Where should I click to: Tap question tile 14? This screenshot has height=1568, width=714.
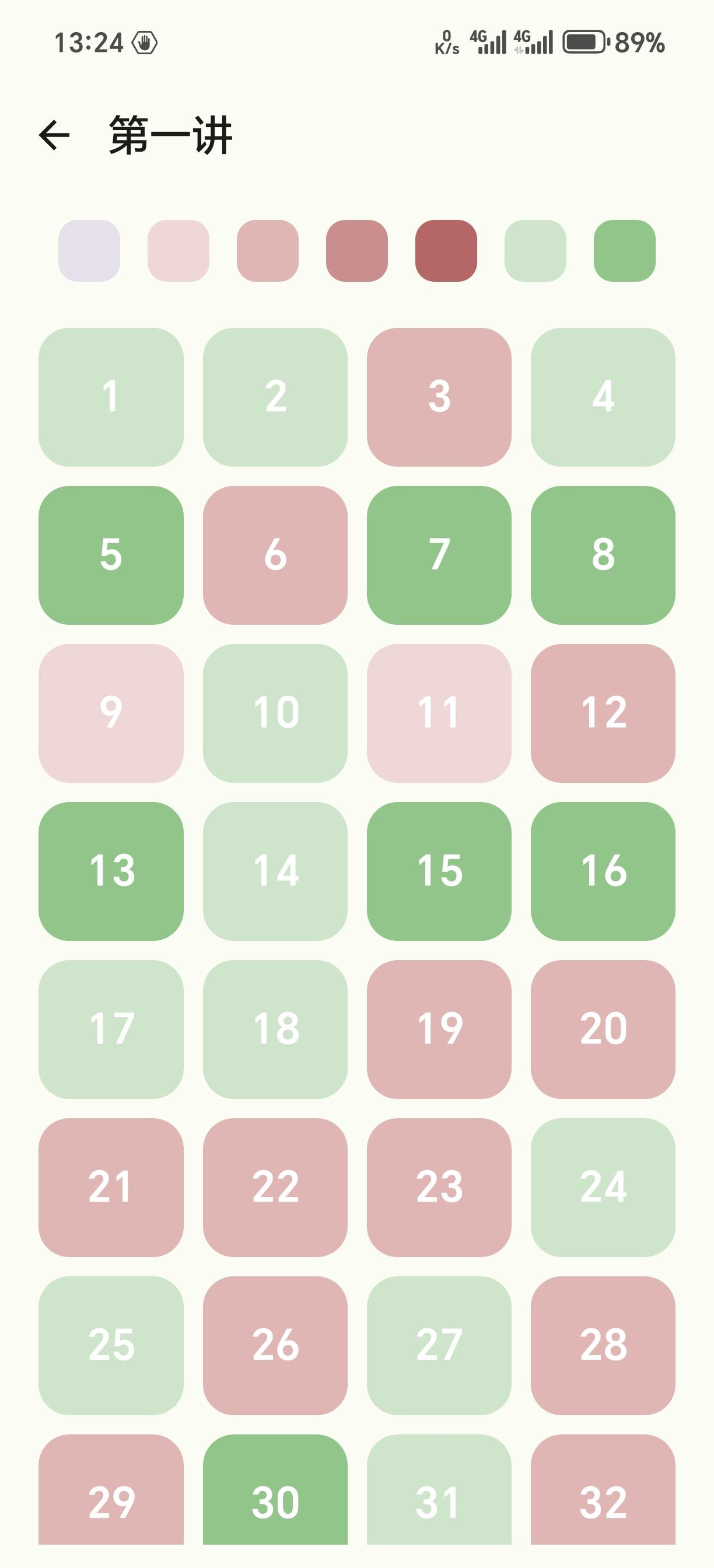[x=275, y=871]
